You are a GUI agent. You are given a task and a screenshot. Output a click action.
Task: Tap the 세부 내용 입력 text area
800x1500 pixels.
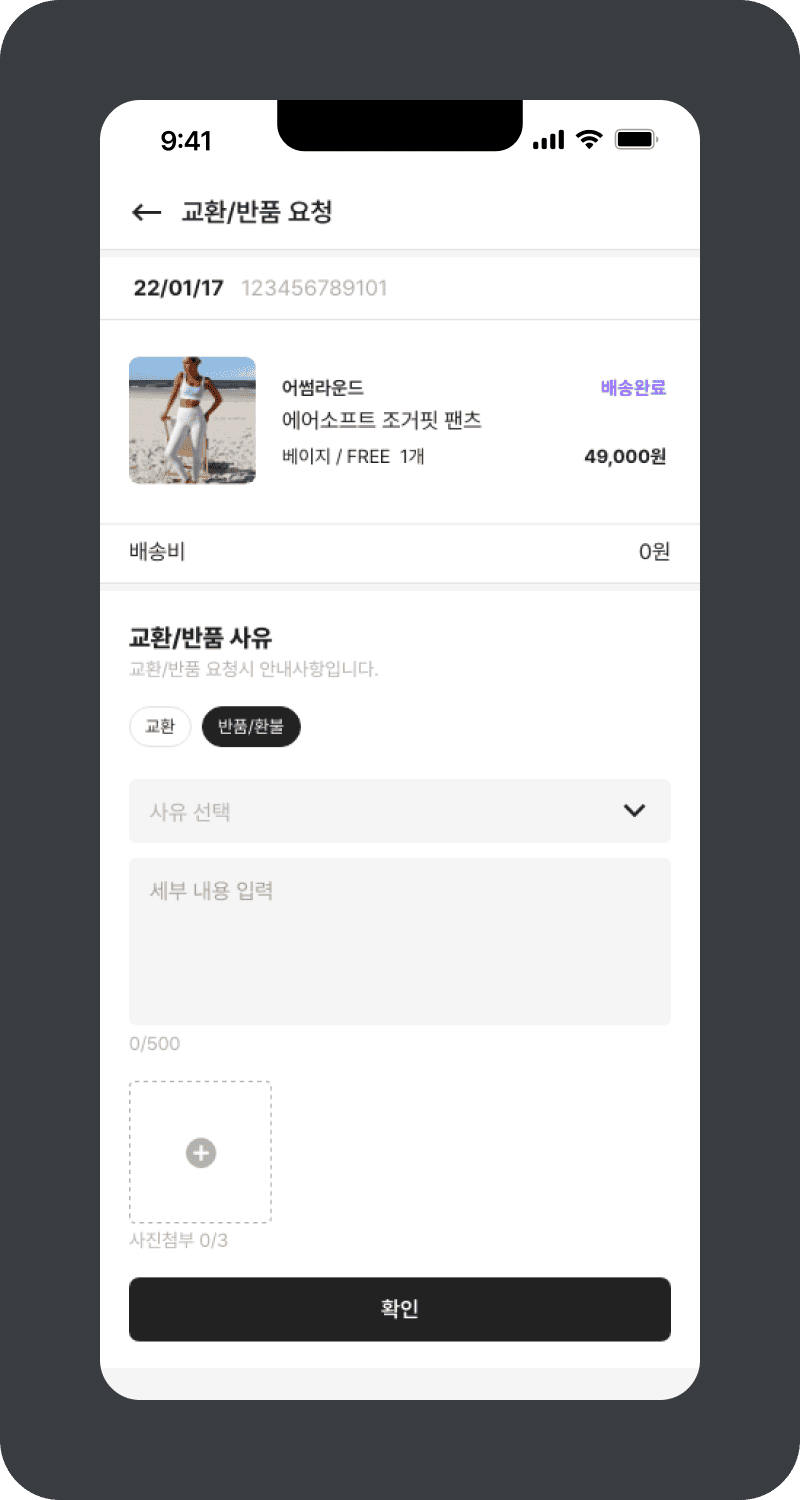click(400, 940)
